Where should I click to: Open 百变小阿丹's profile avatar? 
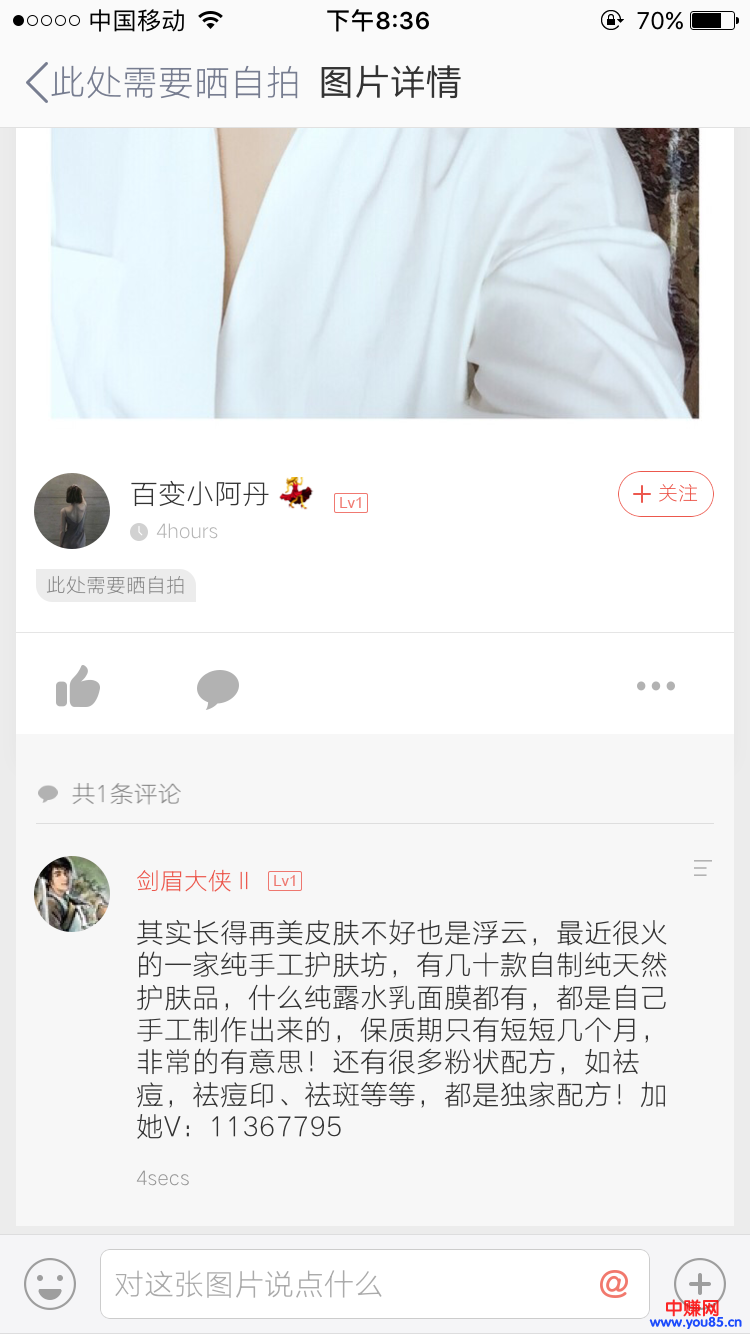72,511
